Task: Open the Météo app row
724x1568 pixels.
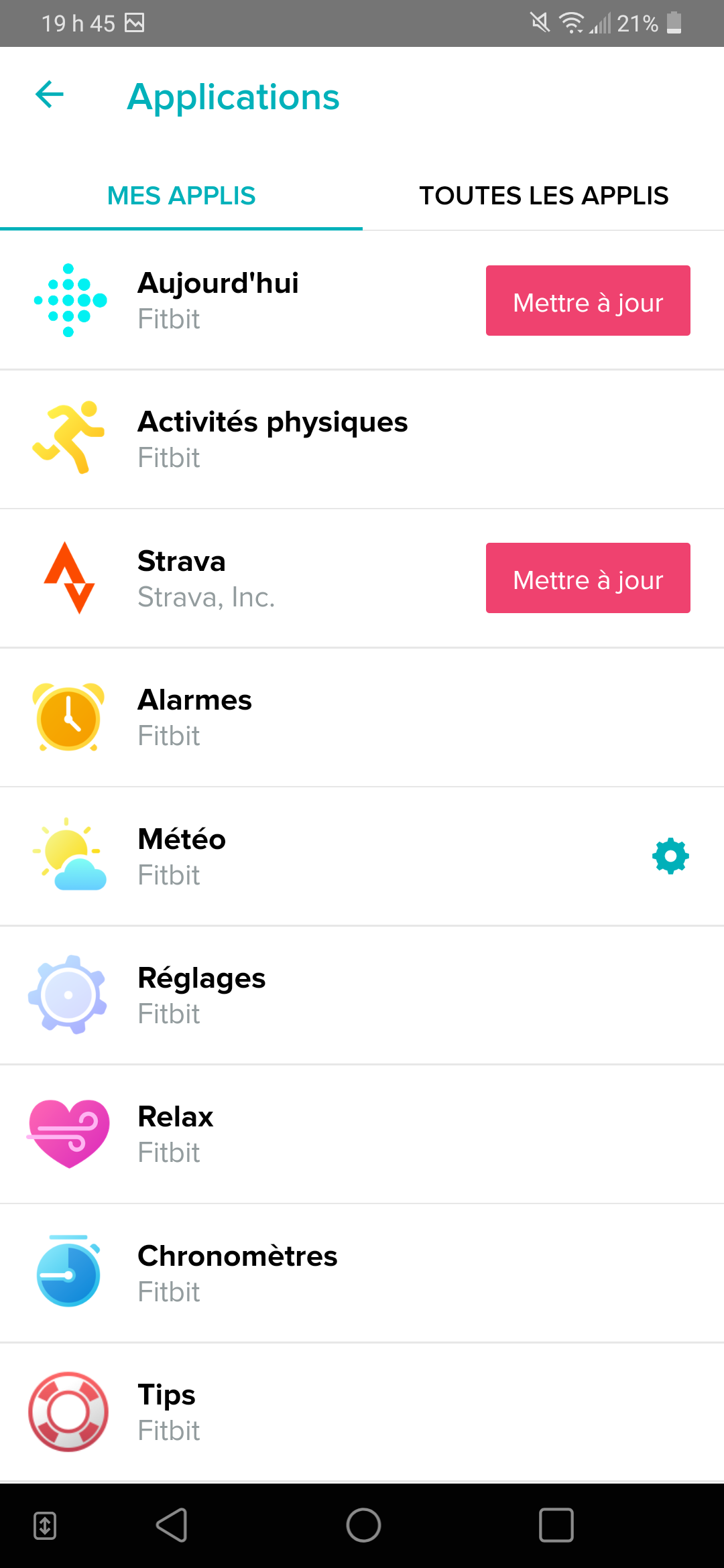Action: click(x=182, y=856)
